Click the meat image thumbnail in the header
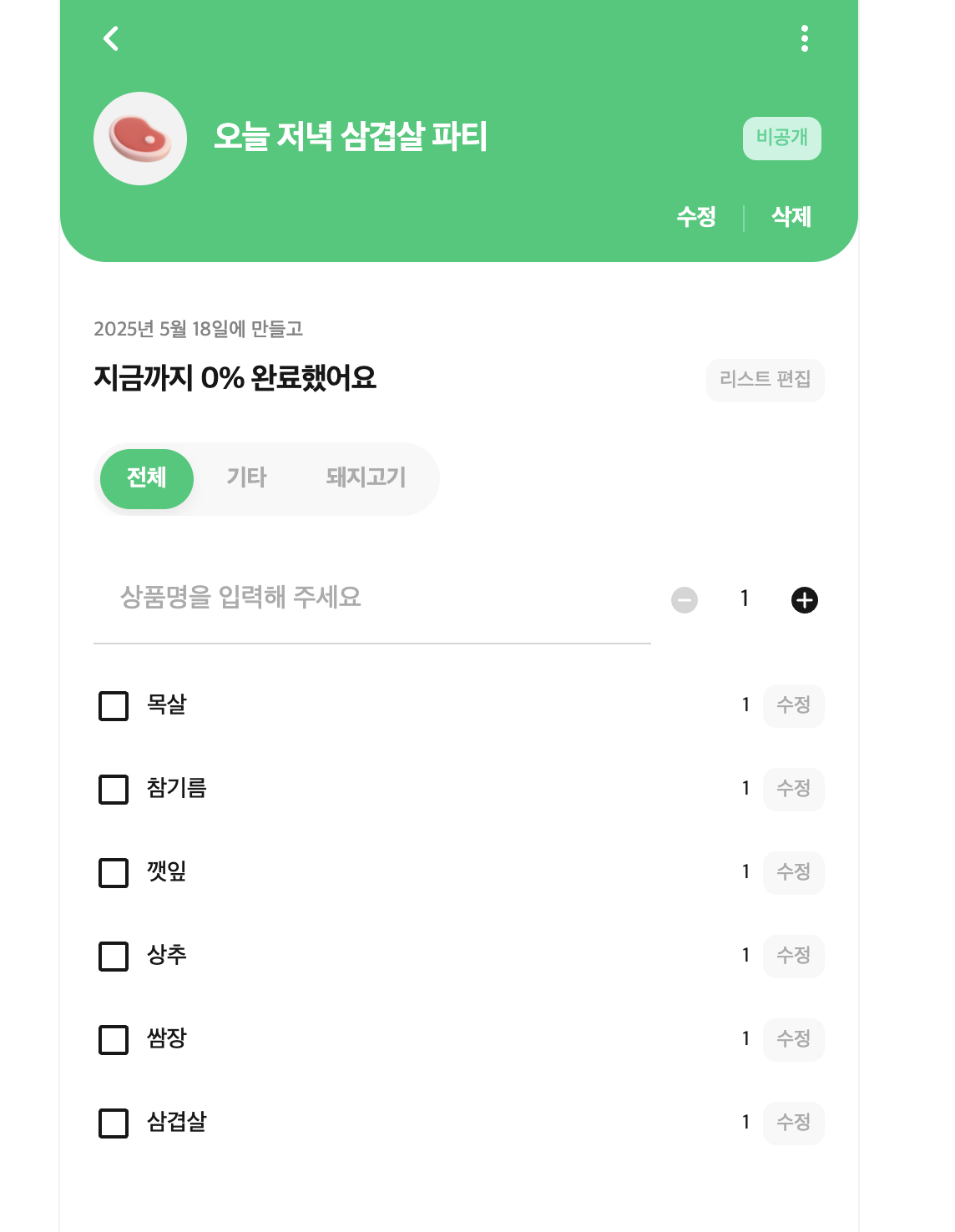The width and height of the screenshot is (955, 1232). click(x=139, y=139)
